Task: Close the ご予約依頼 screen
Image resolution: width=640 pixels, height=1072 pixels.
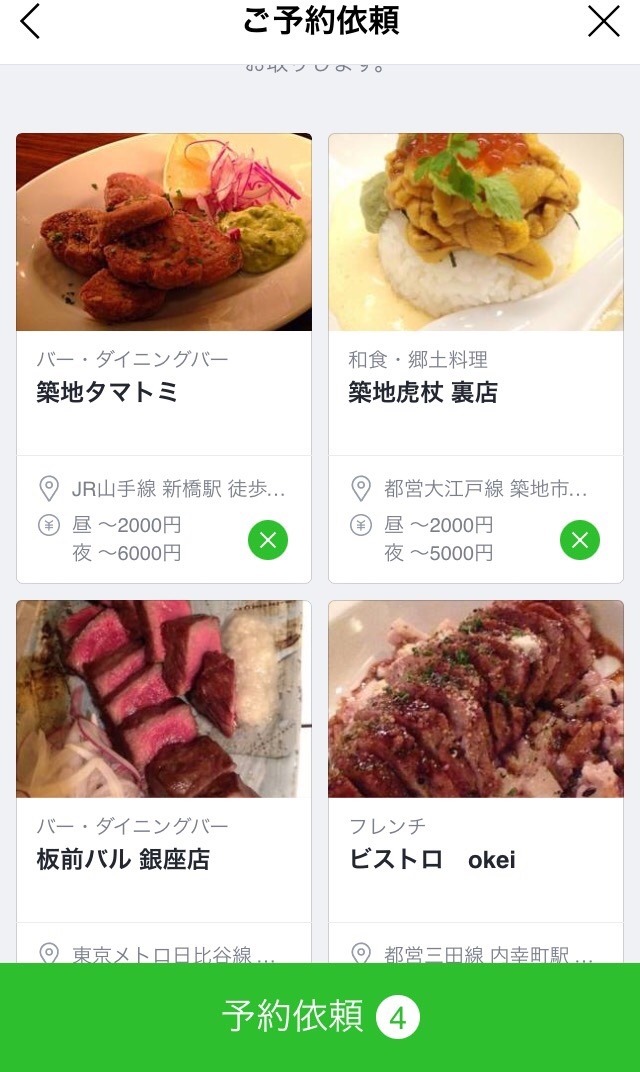Action: point(604,21)
